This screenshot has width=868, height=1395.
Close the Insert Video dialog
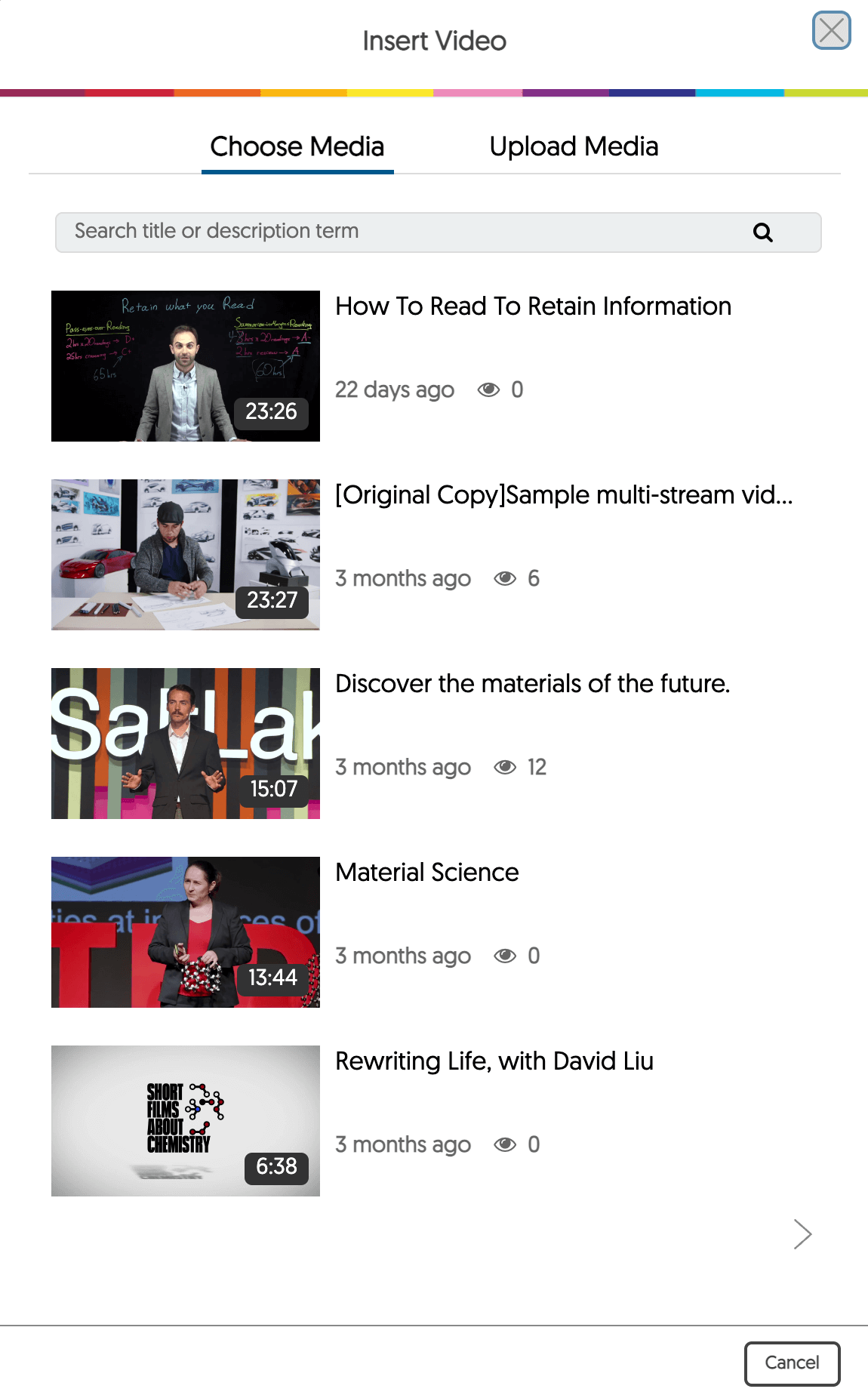[x=831, y=31]
